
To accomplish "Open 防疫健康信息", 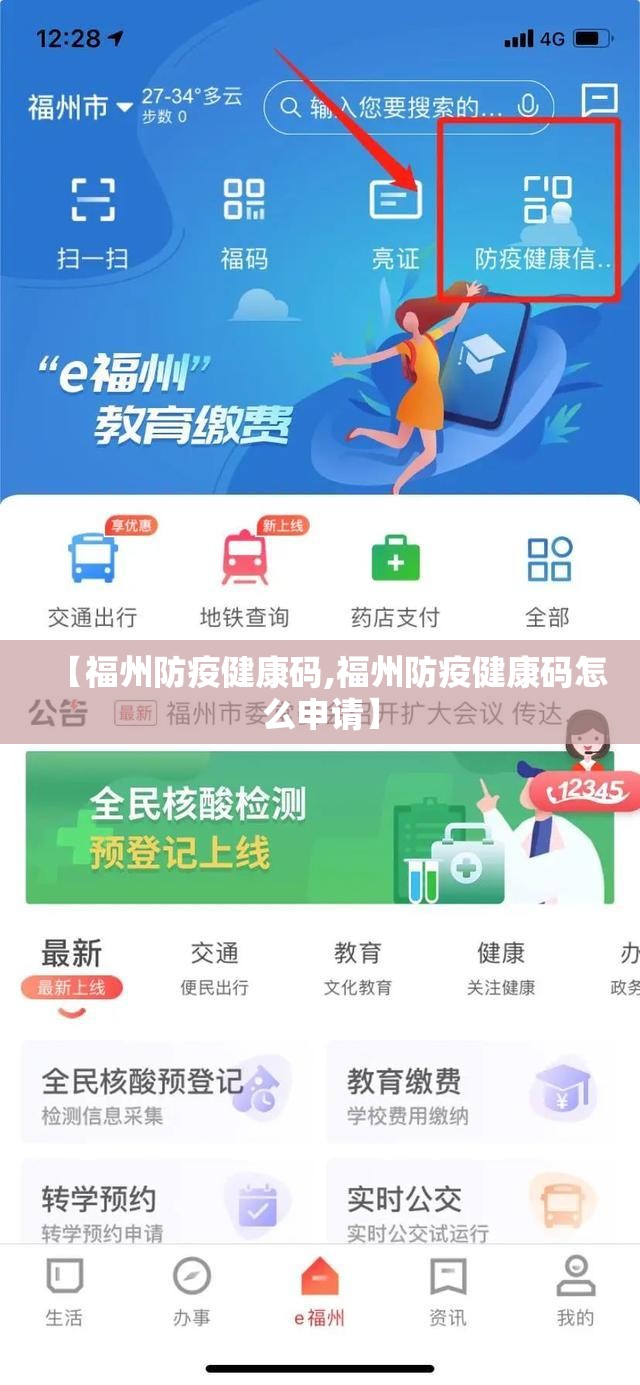I will tap(544, 222).
